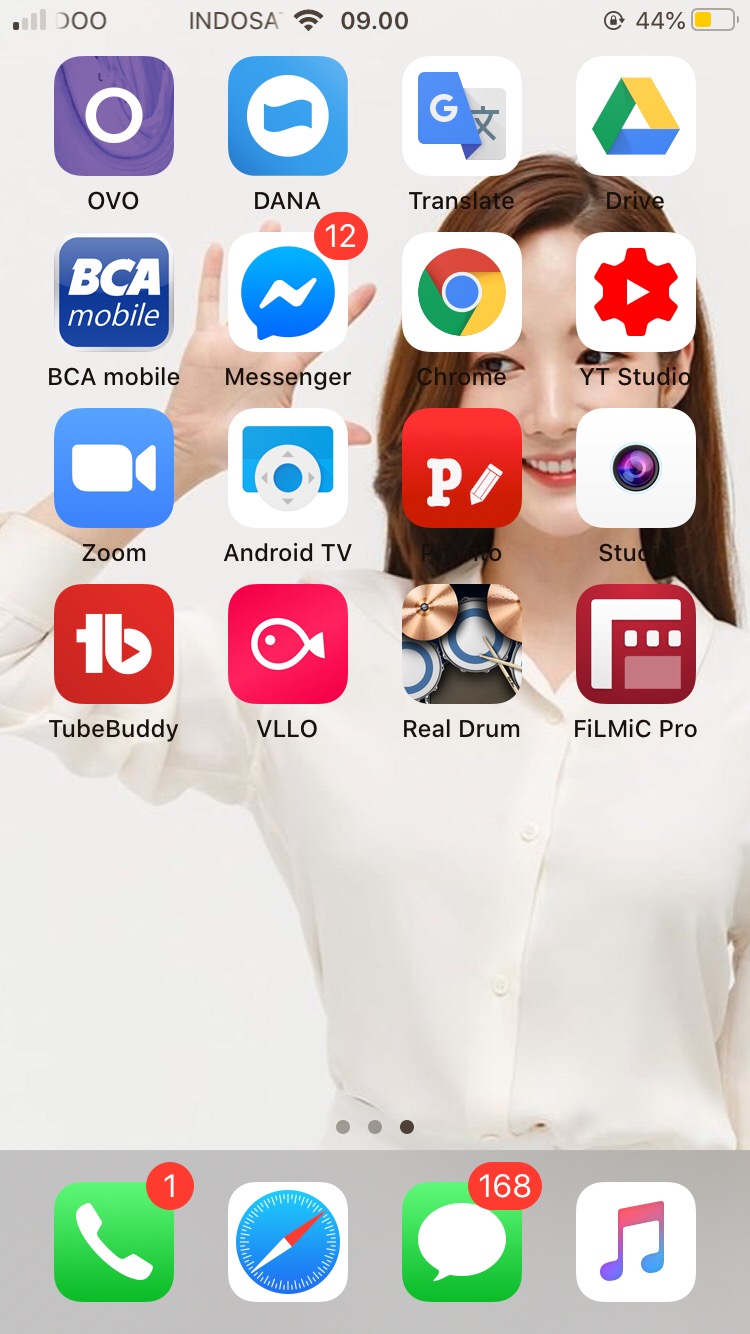750x1334 pixels.
Task: Open TubeBuddy
Action: pyautogui.click(x=113, y=644)
